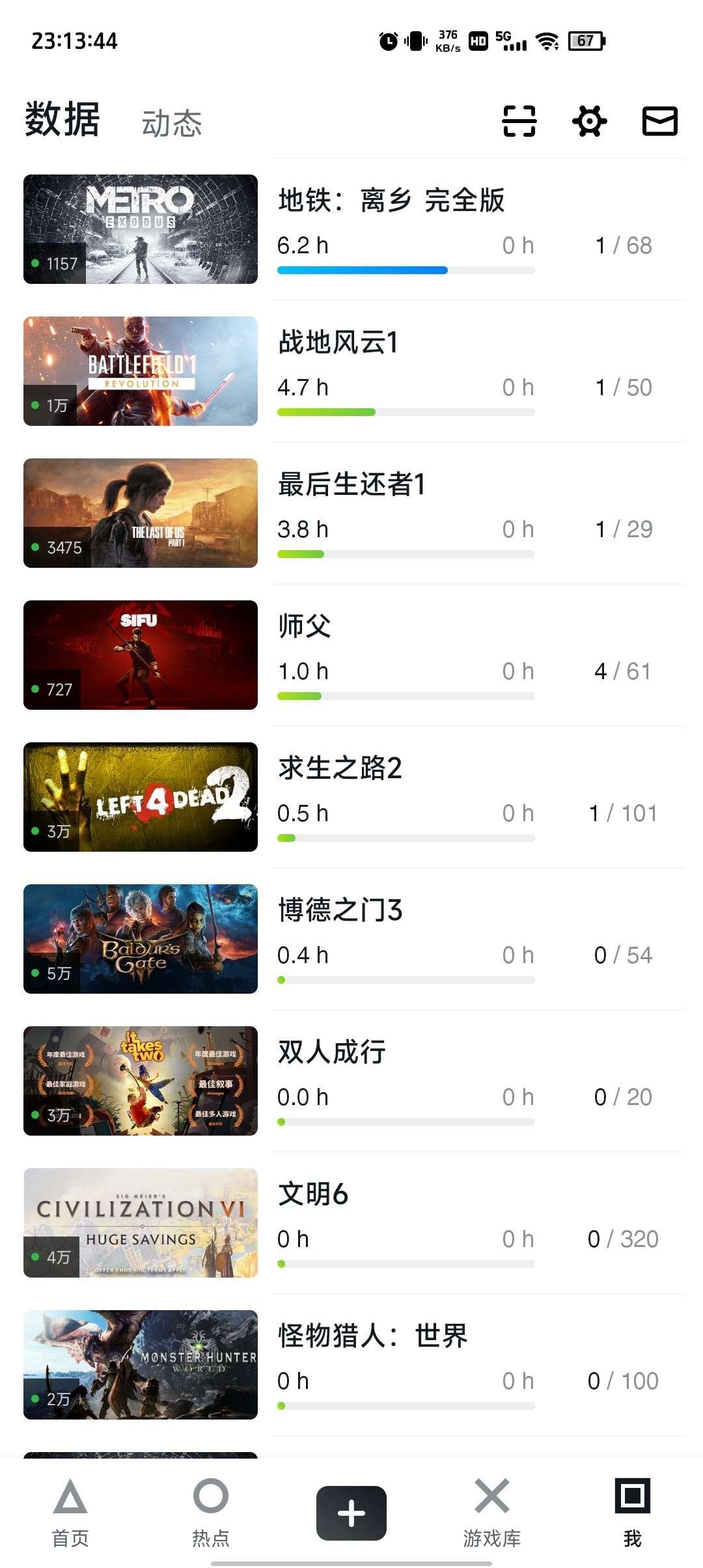Tap the online count badge on It Takes Two

(57, 1115)
